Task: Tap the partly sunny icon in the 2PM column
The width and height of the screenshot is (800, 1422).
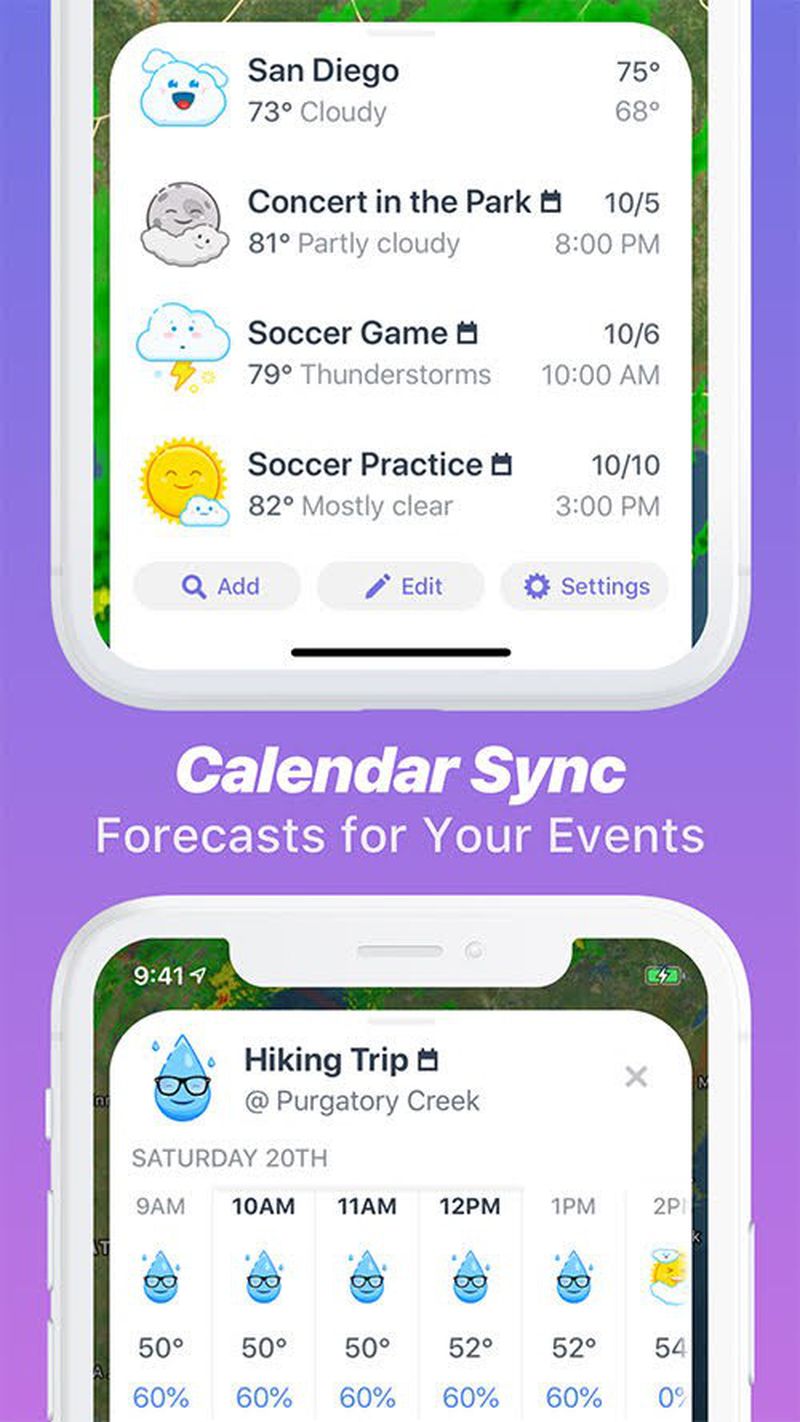Action: (666, 1278)
